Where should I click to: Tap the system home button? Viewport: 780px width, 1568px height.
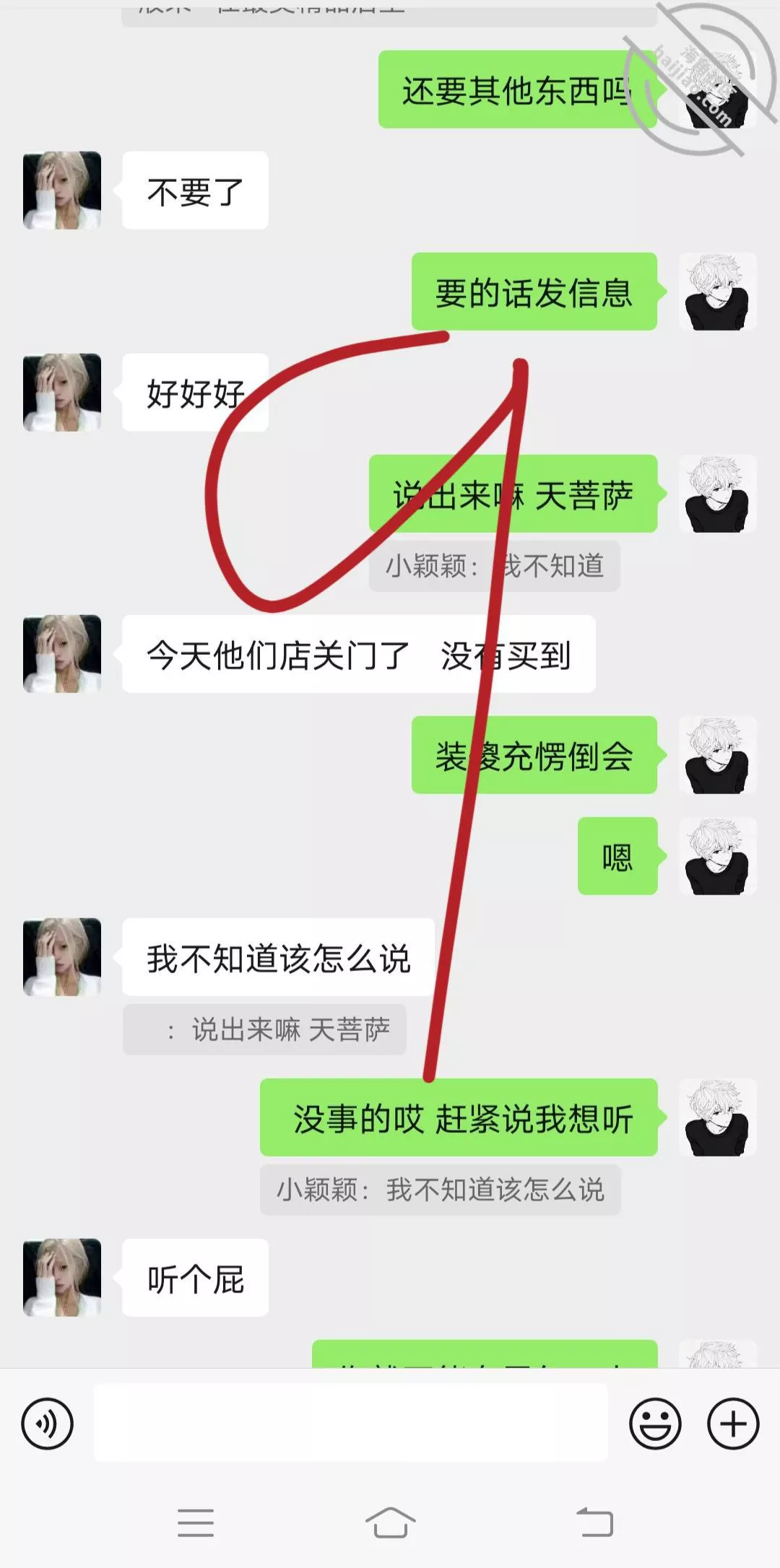390,1523
